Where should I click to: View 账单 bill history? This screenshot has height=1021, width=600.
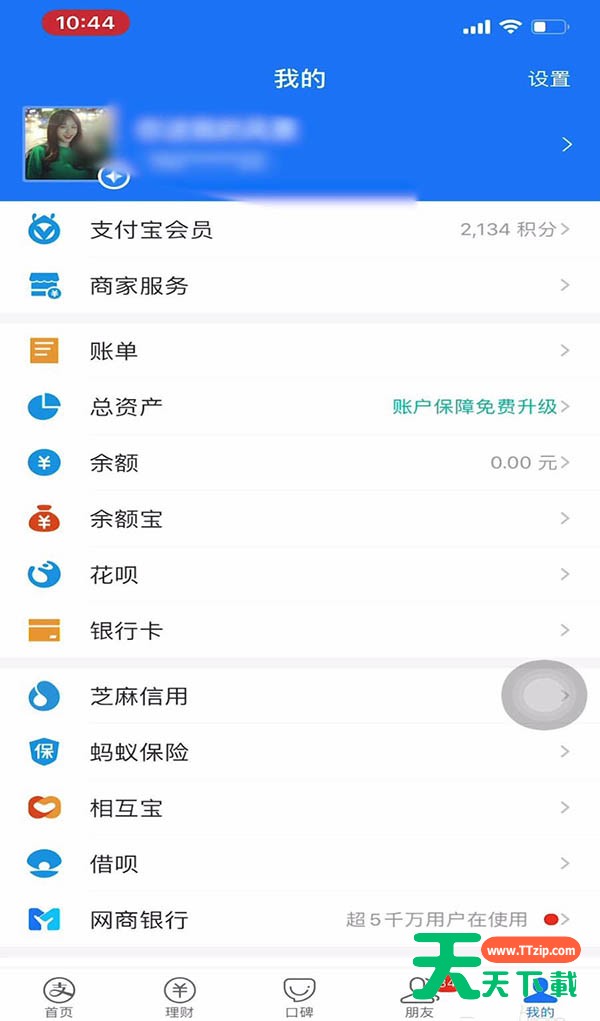(x=300, y=351)
